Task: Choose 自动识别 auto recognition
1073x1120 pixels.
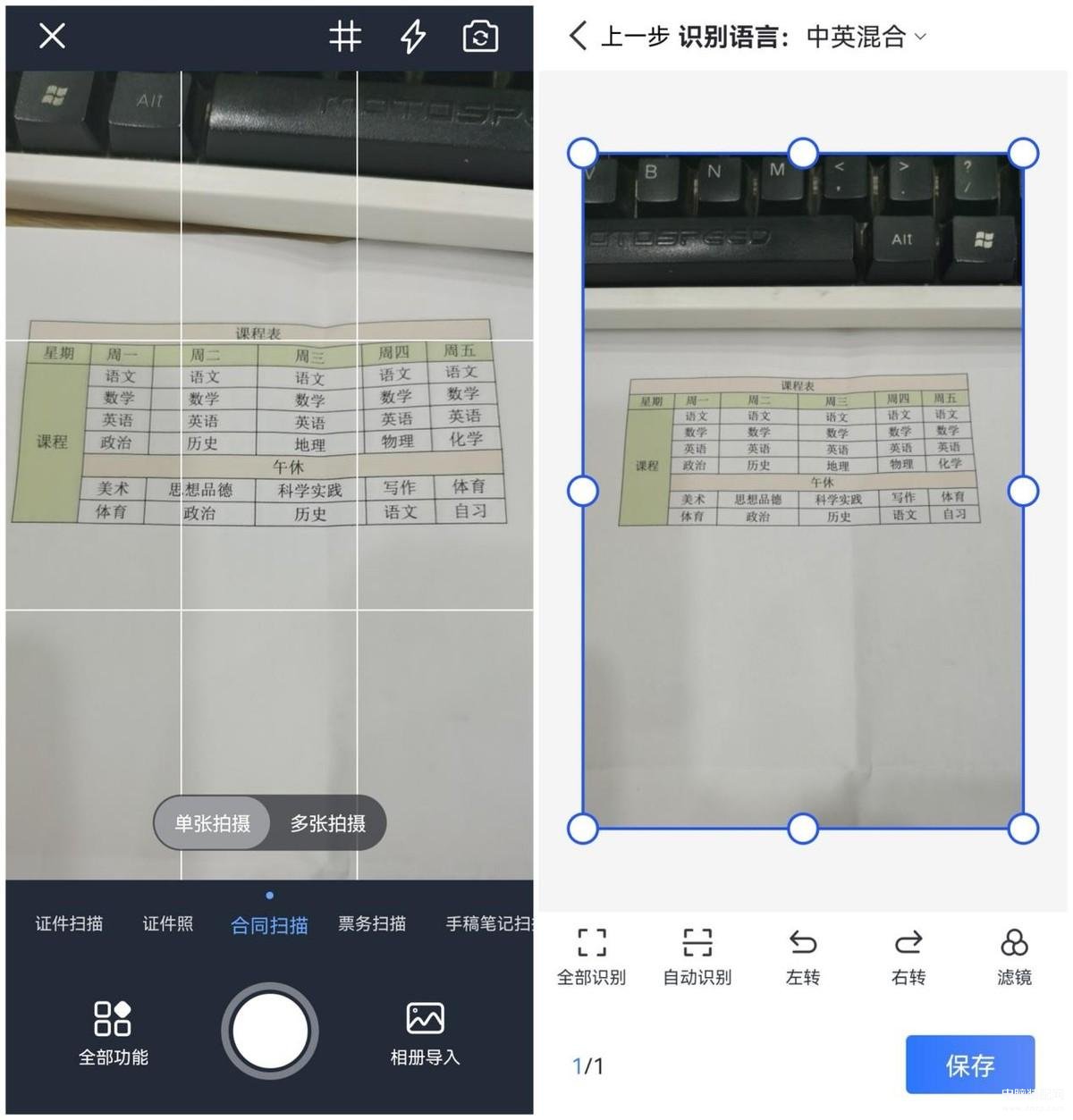Action: pos(697,956)
